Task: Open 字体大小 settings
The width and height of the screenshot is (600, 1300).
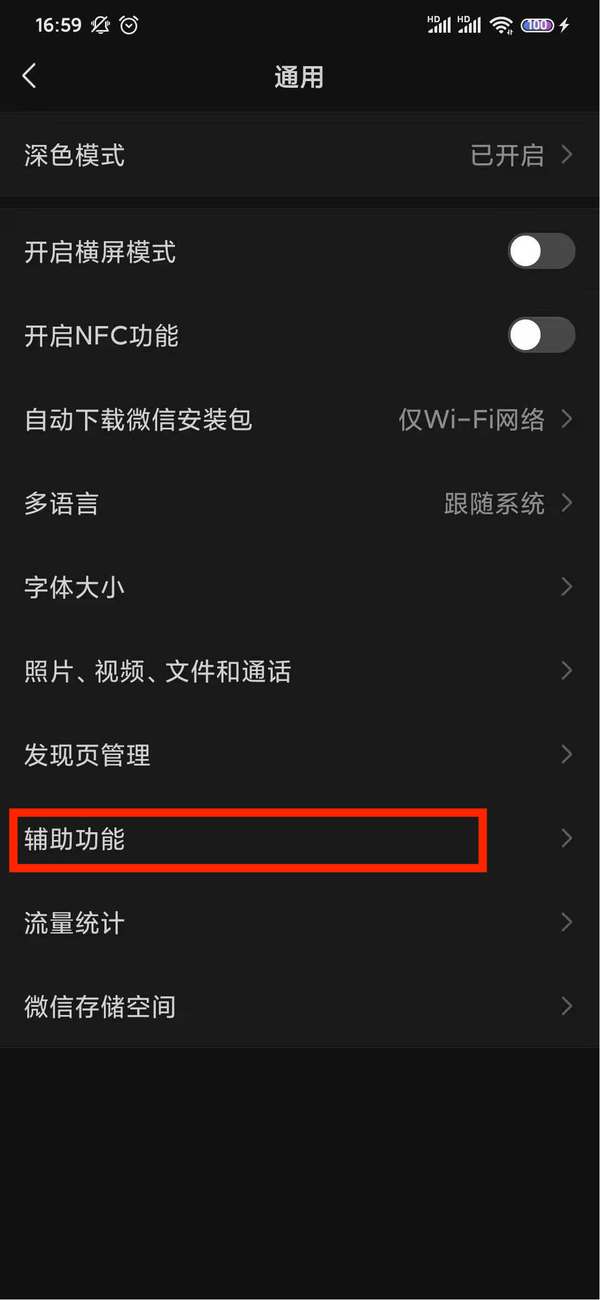Action: coord(300,587)
